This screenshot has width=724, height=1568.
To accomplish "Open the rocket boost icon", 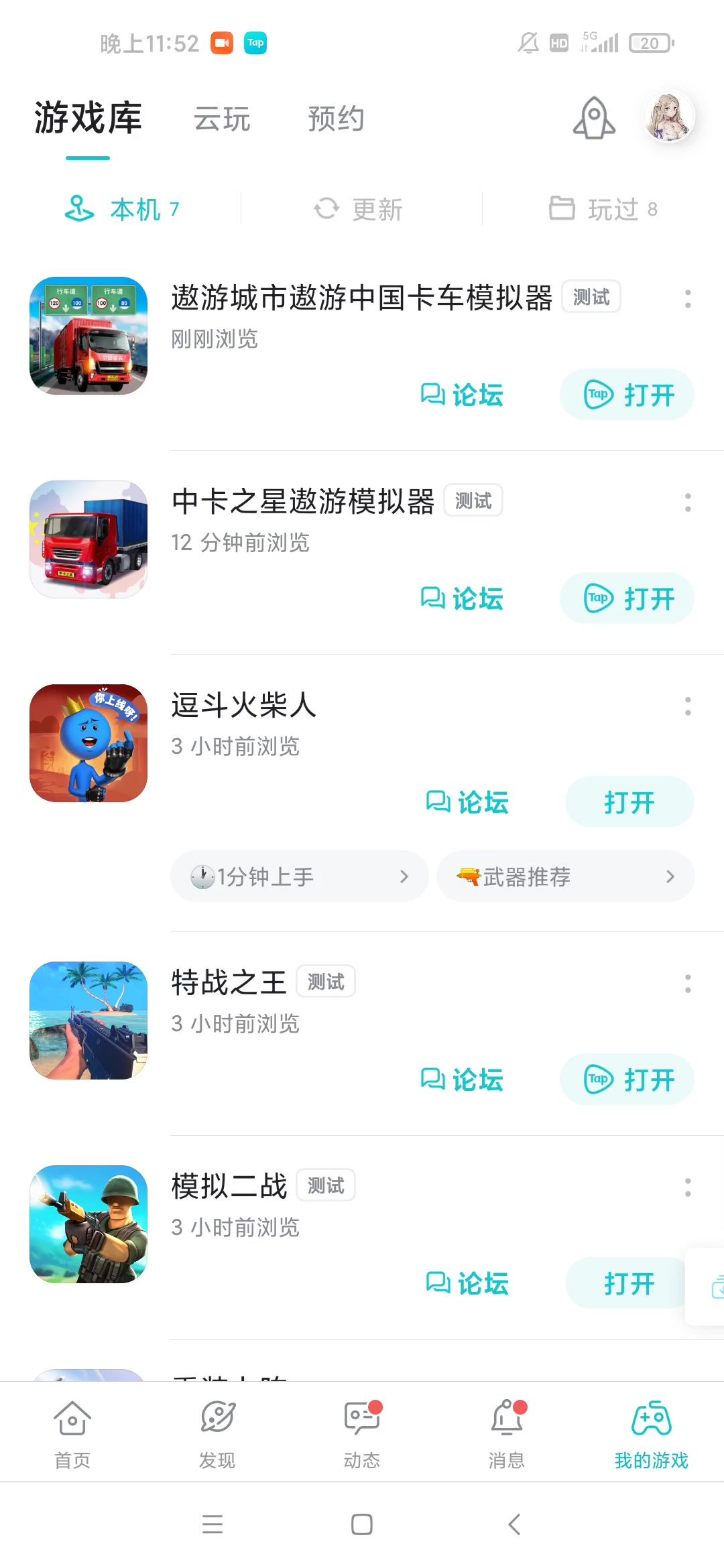I will point(594,119).
